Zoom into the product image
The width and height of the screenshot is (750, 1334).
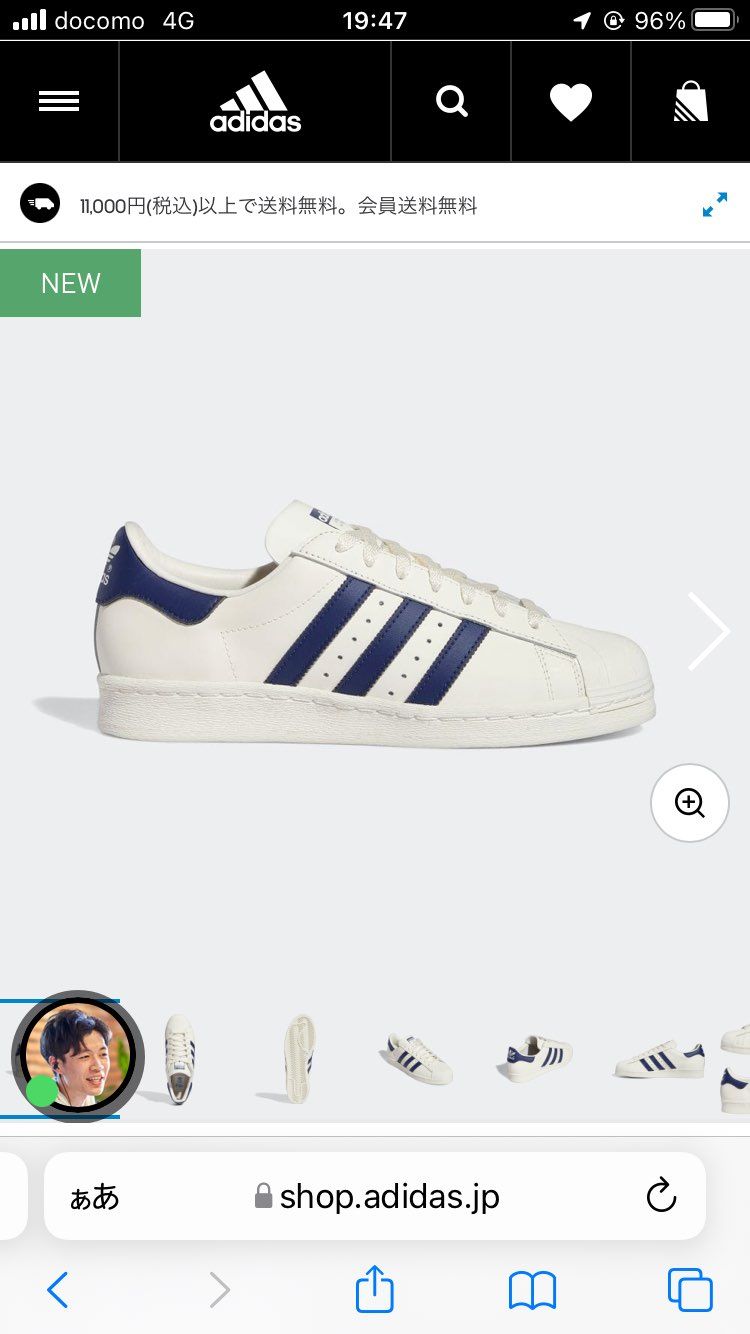690,803
